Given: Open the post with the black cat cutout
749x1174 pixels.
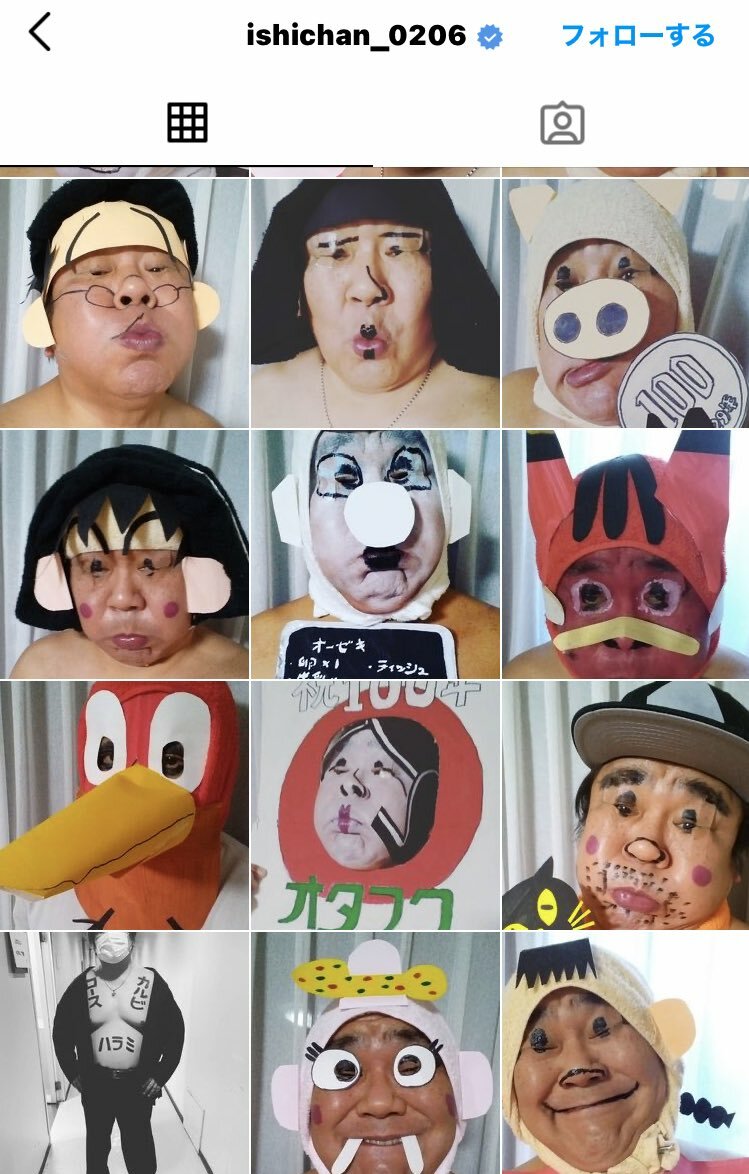Looking at the screenshot, I should tap(625, 805).
